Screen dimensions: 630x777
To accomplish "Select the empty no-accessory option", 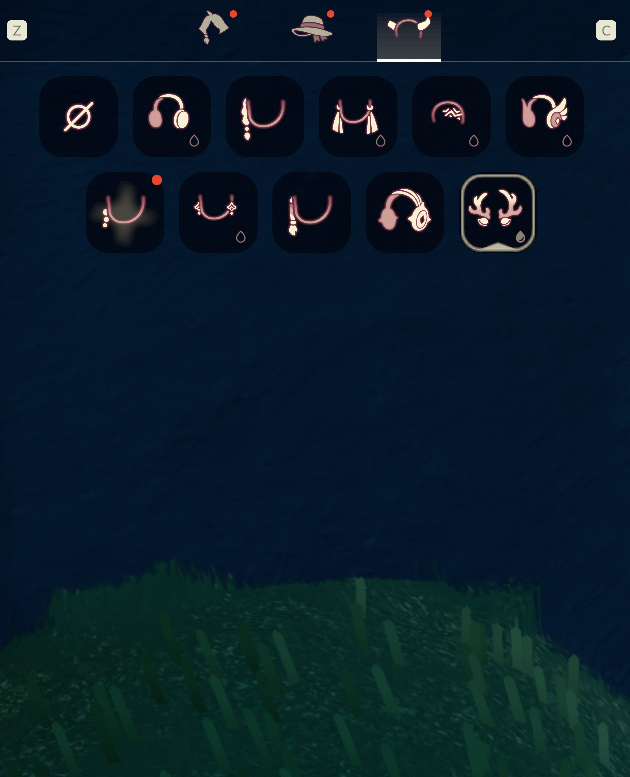I will click(x=79, y=117).
